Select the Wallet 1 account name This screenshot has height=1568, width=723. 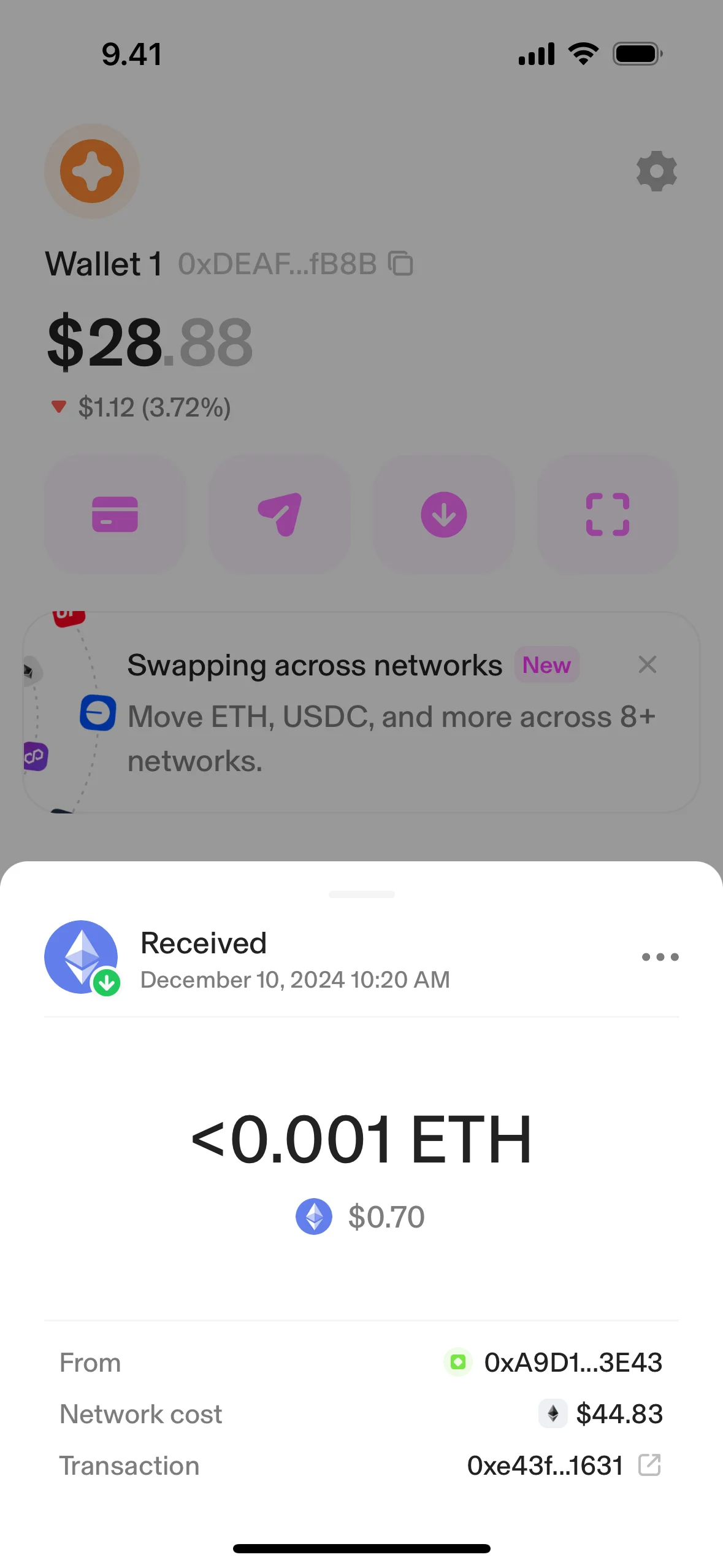[103, 263]
